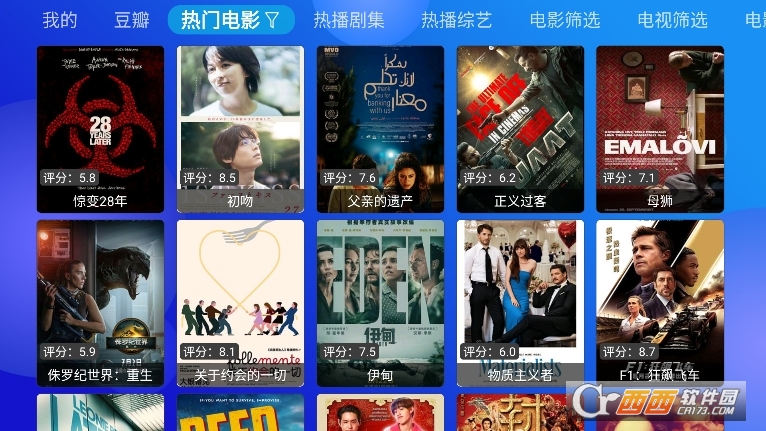This screenshot has height=431, width=766.
Task: Switch to the 热播剧集 tab
Action: click(349, 20)
